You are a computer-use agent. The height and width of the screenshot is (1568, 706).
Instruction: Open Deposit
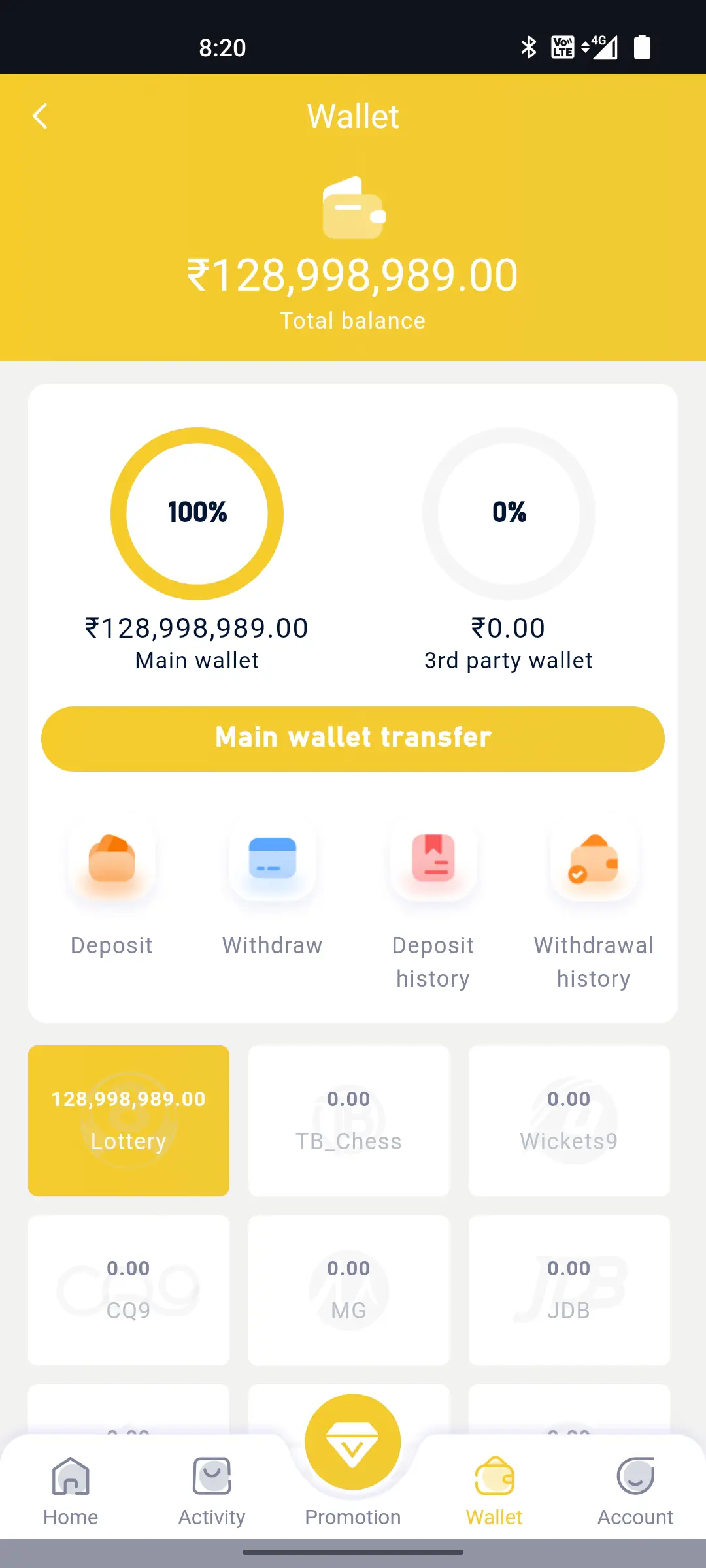112,892
